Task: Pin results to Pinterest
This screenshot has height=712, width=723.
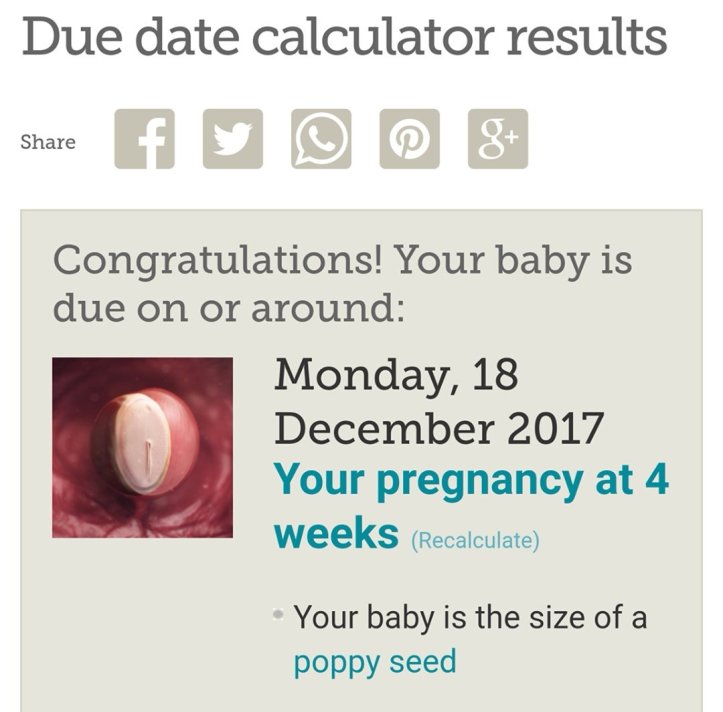Action: (x=409, y=139)
